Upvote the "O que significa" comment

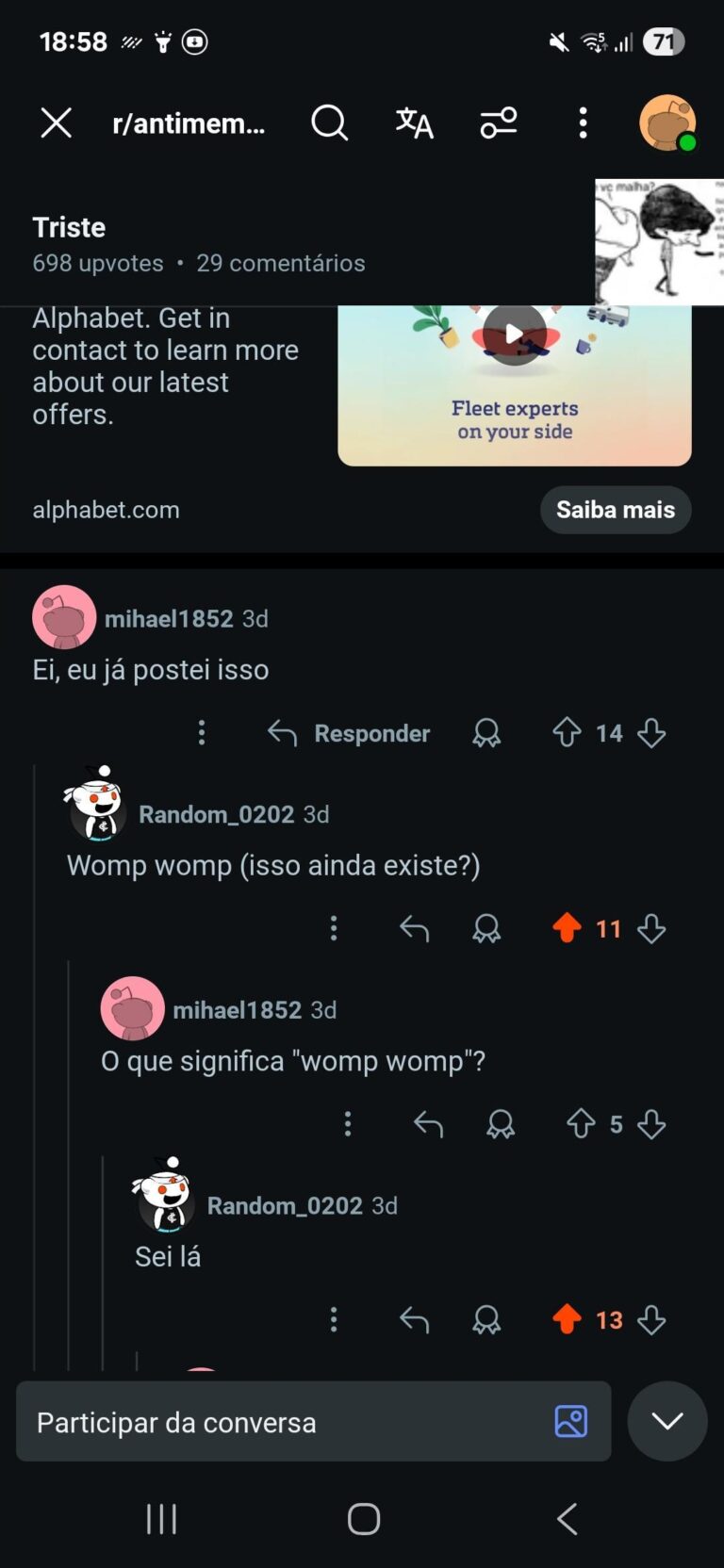tap(581, 1124)
